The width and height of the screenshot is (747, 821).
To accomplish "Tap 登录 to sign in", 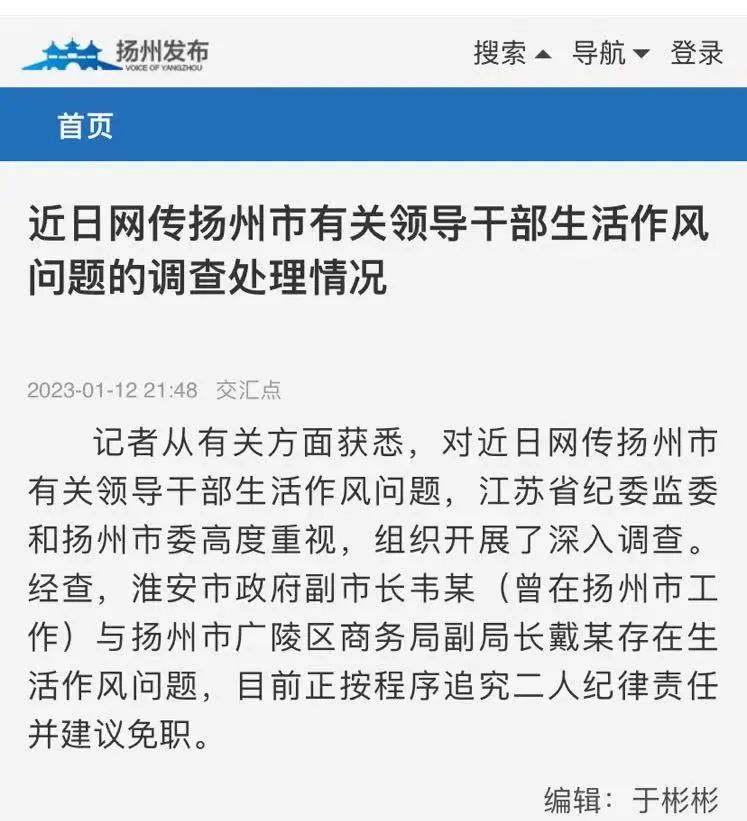I will click(x=697, y=53).
